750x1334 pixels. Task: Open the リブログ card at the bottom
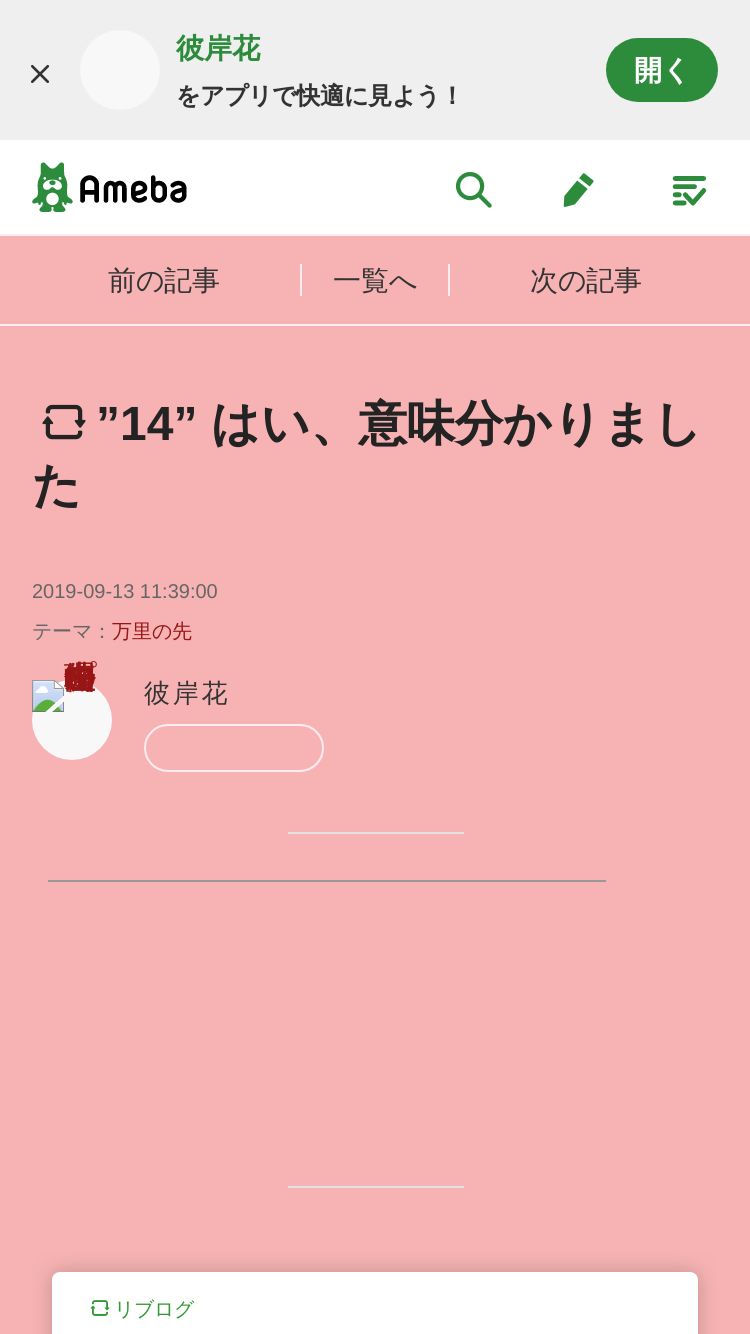(x=375, y=1303)
